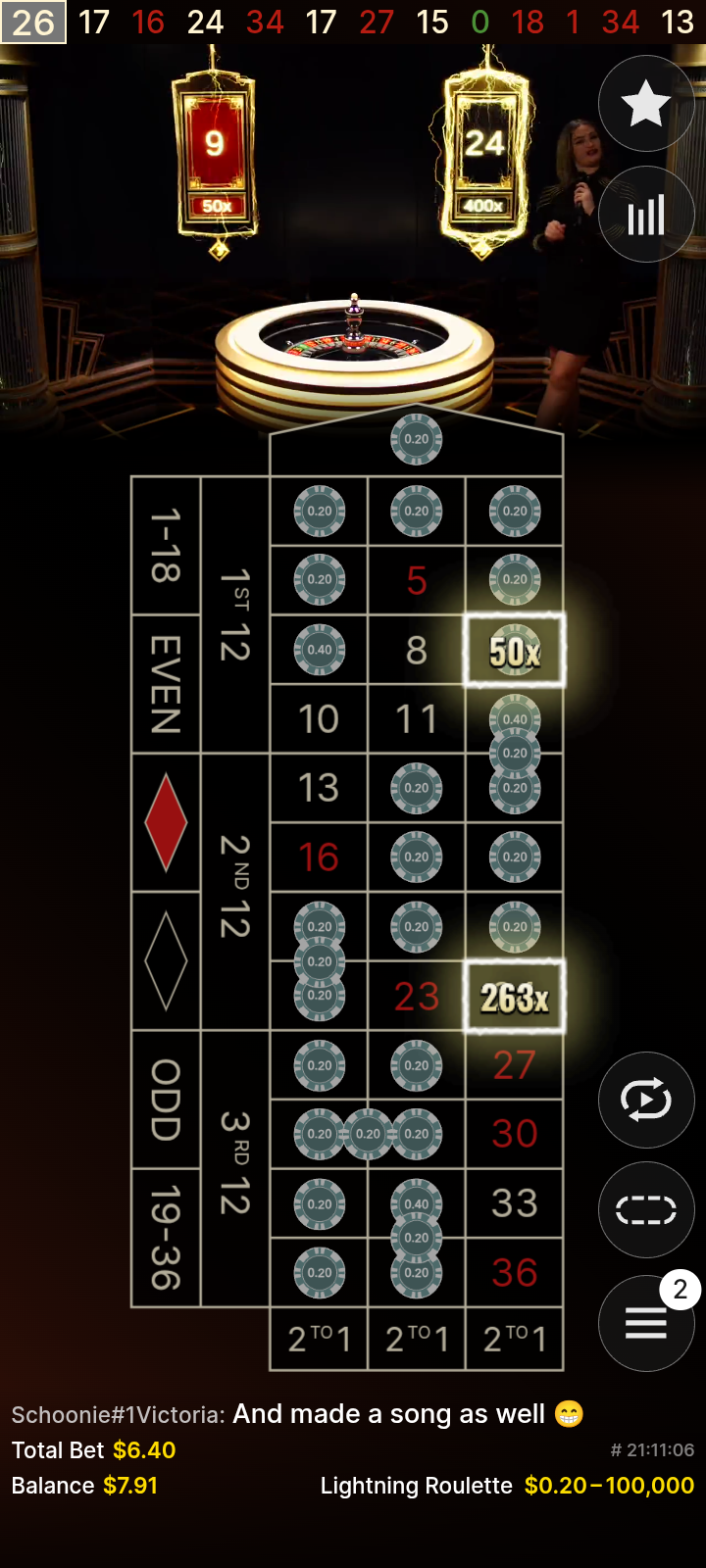
Task: Place a chip on number 33
Action: [515, 1203]
